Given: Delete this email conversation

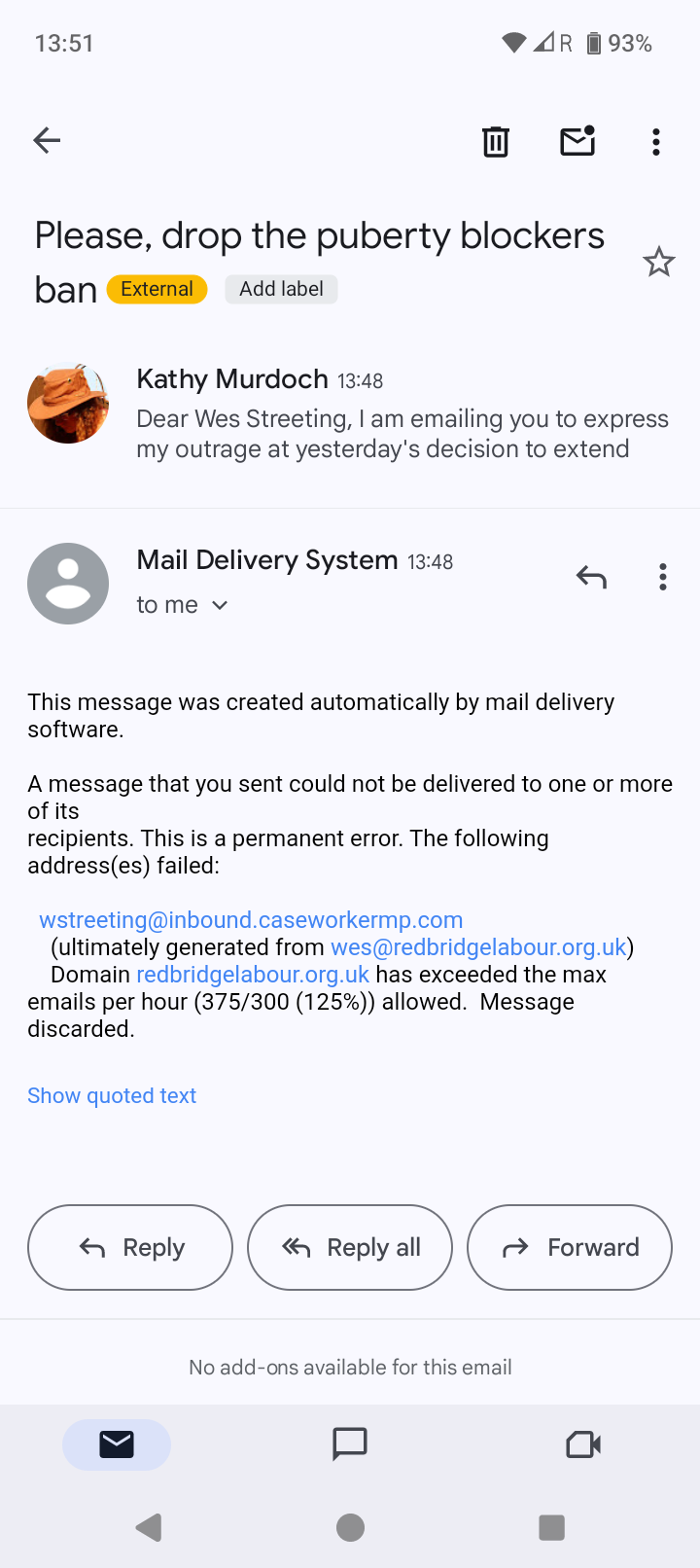Looking at the screenshot, I should click(496, 142).
